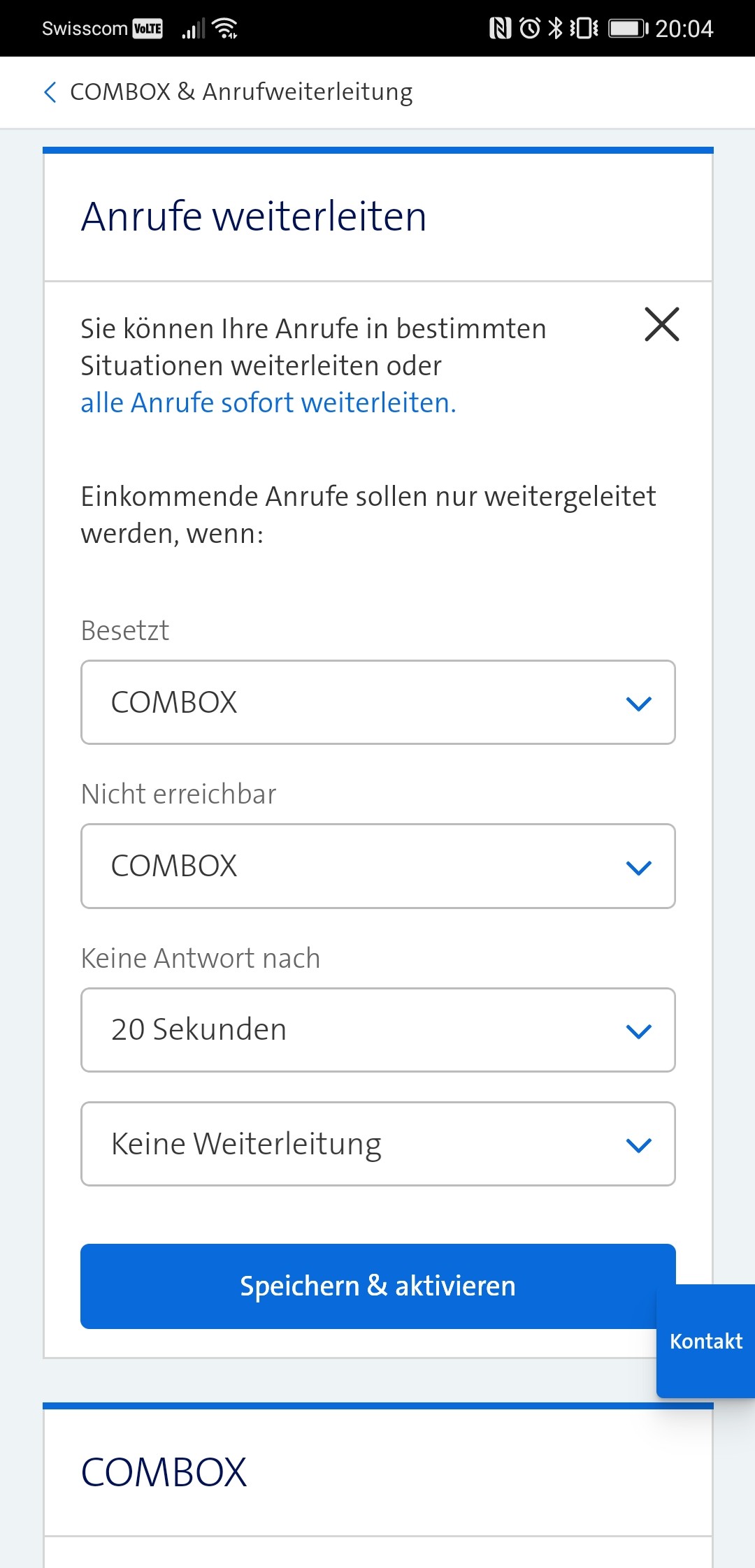Viewport: 755px width, 1568px height.
Task: Click the clock showing 20:04
Action: coord(684,28)
